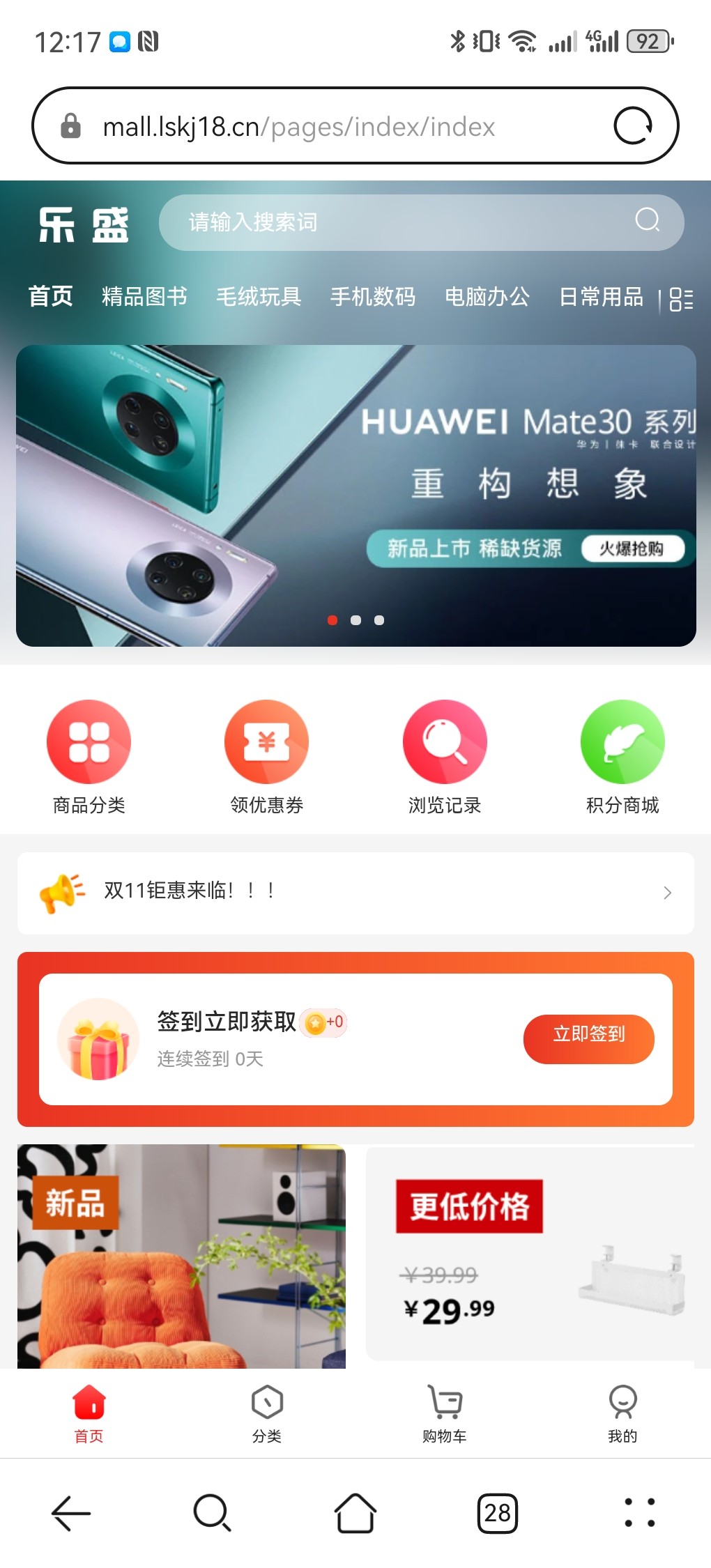Tap the 立即签到 sign-in button
This screenshot has width=711, height=1568.
588,1038
